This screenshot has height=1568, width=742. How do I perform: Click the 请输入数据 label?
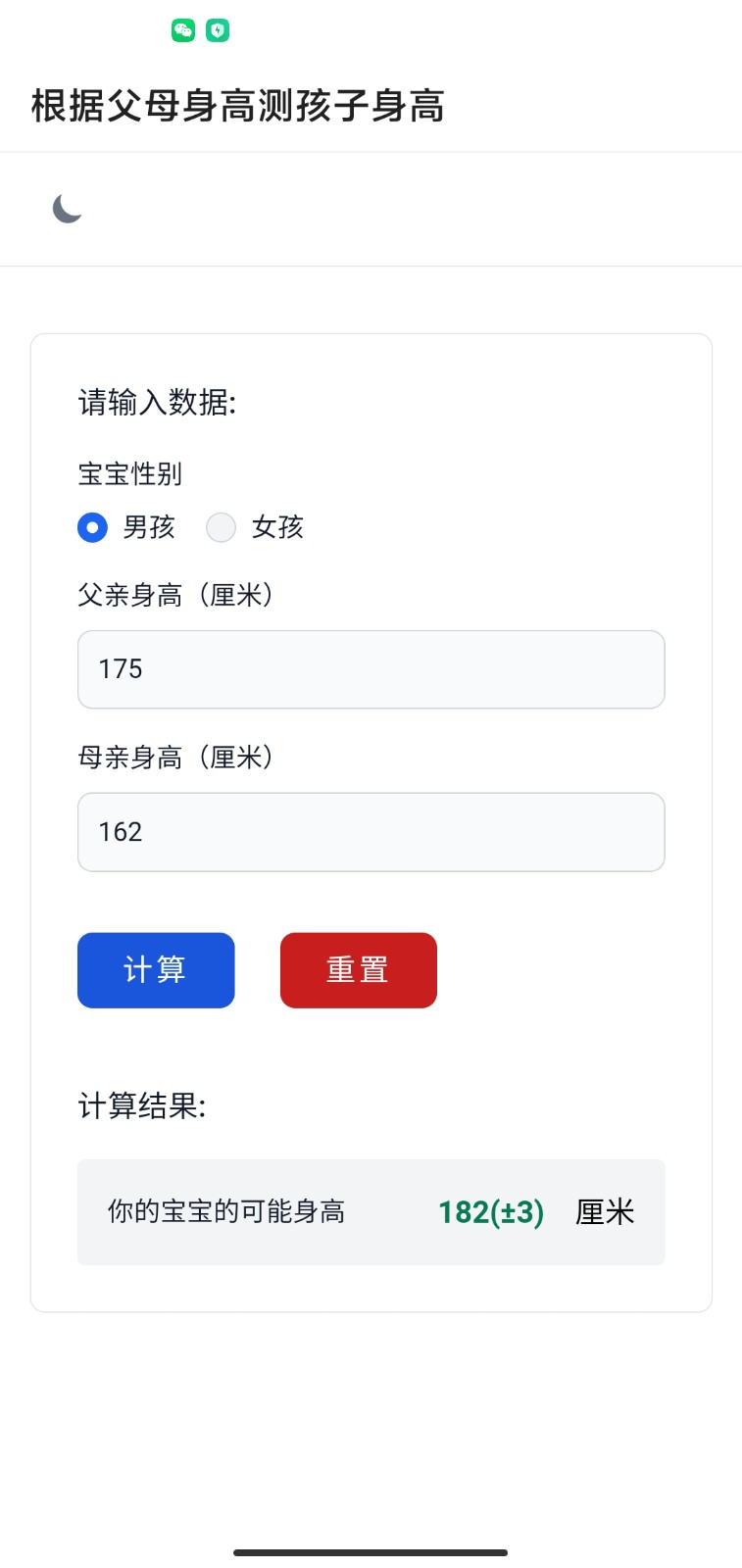[157, 403]
